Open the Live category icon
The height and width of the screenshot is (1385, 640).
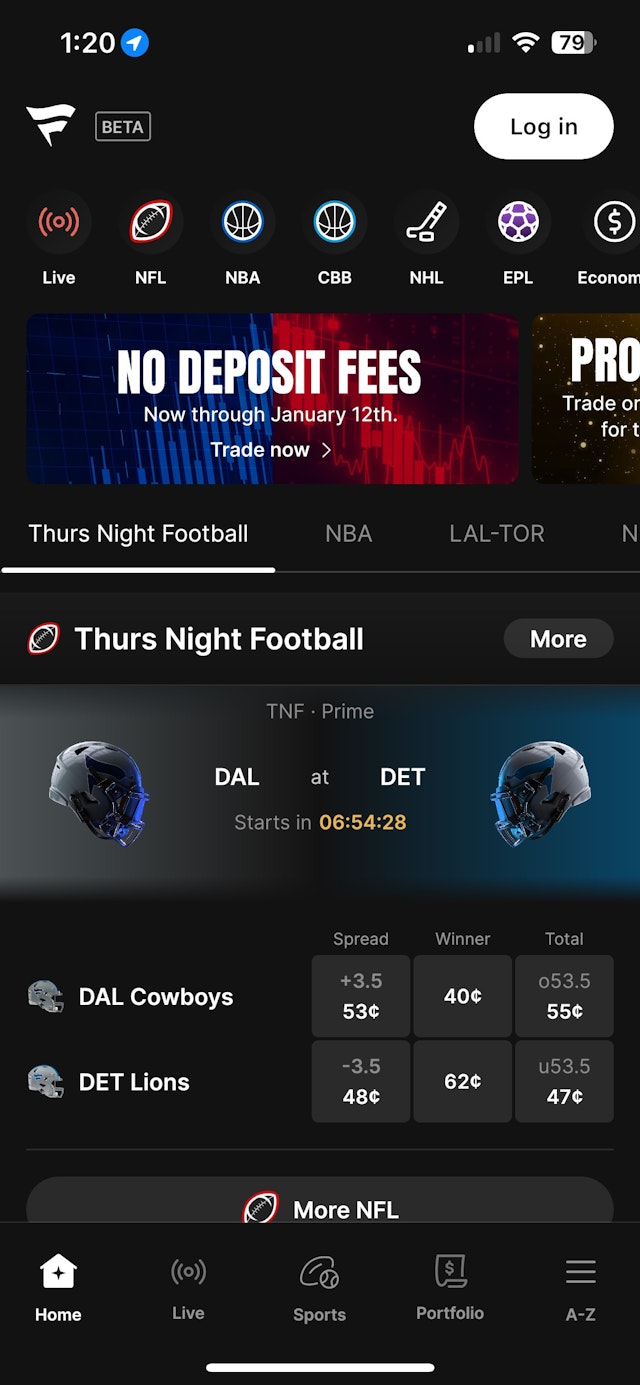(x=59, y=223)
